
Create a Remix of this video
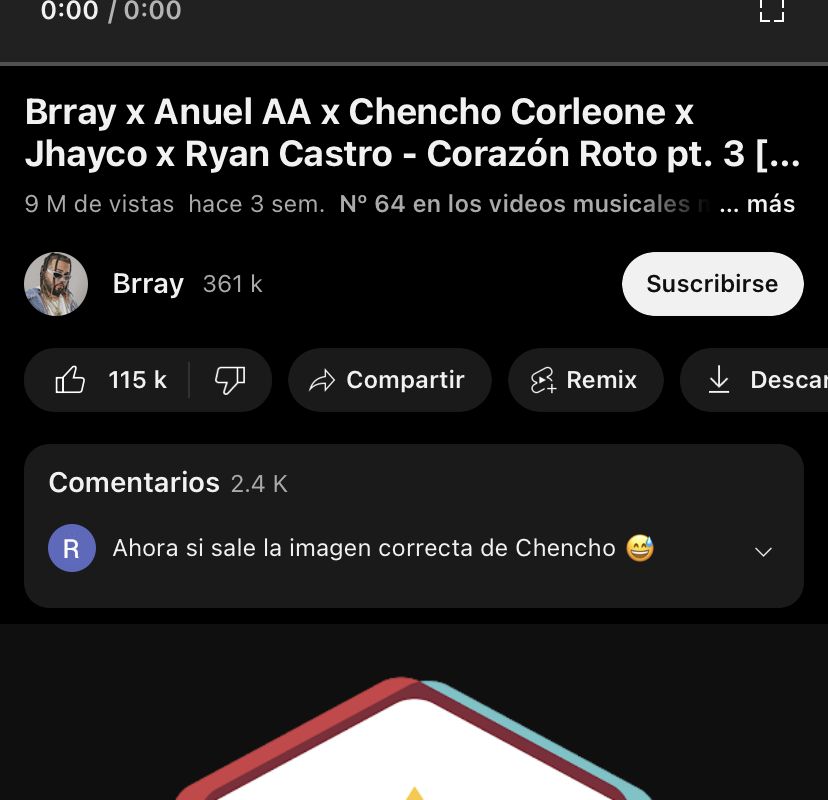coord(585,380)
